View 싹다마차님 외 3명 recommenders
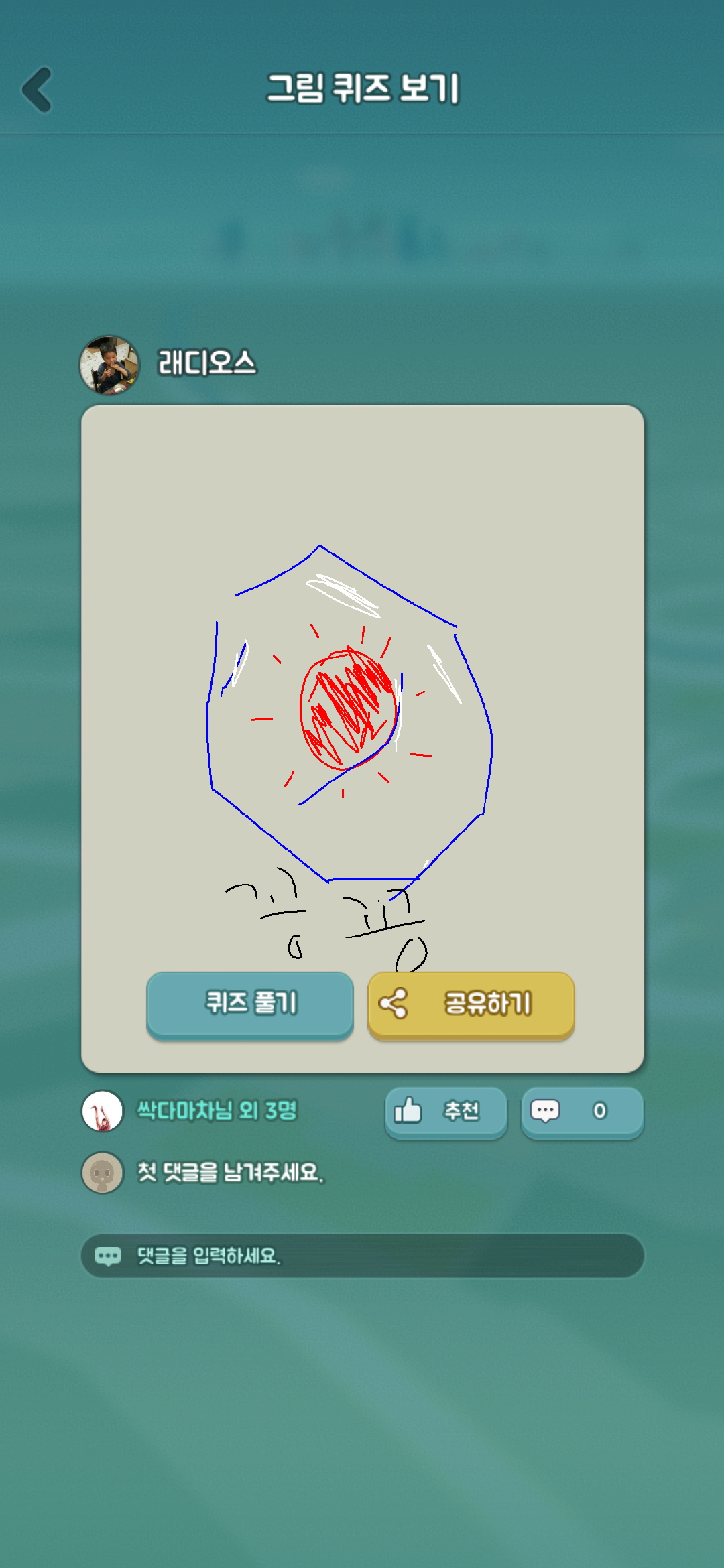 pos(217,1111)
